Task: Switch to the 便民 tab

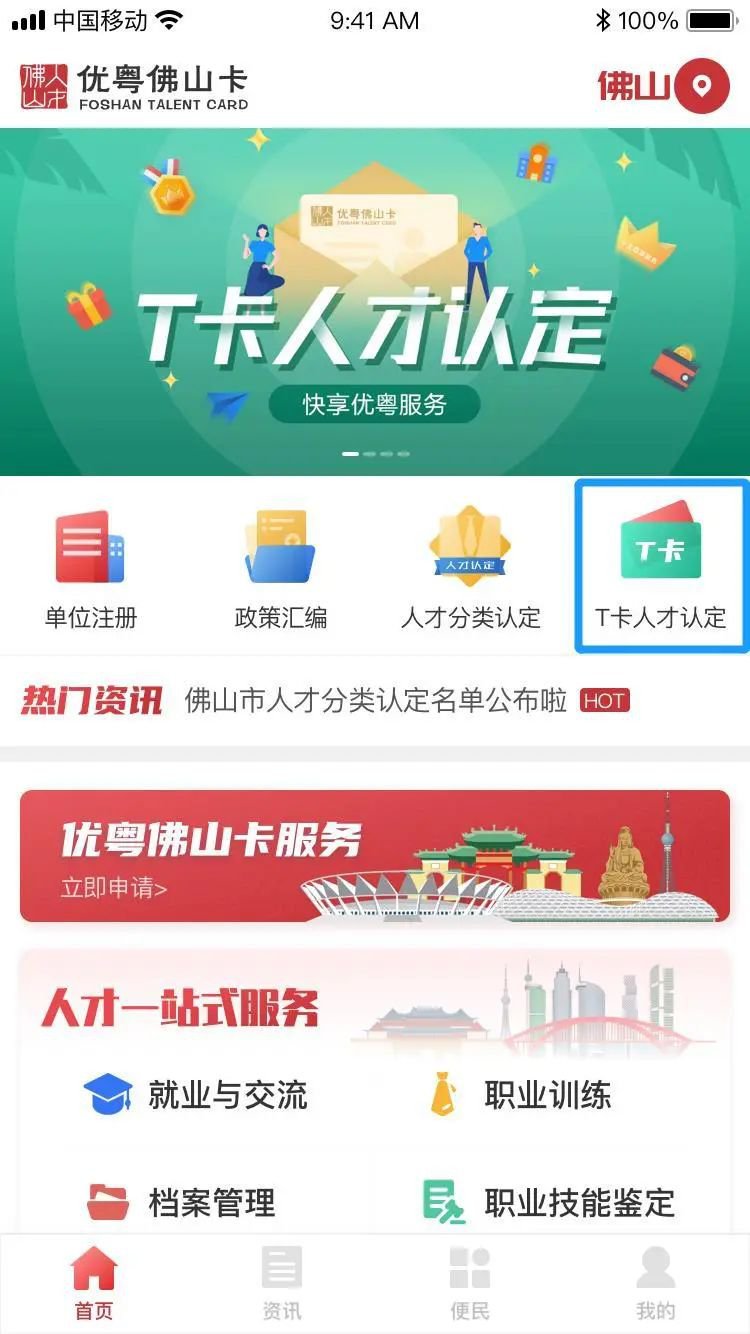Action: pos(469,1283)
